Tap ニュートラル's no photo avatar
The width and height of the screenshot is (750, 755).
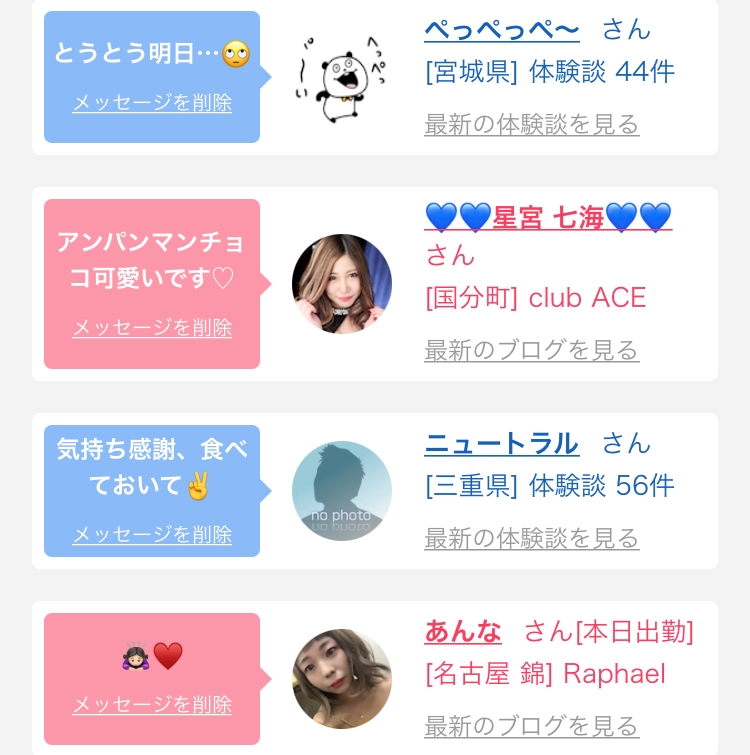342,491
